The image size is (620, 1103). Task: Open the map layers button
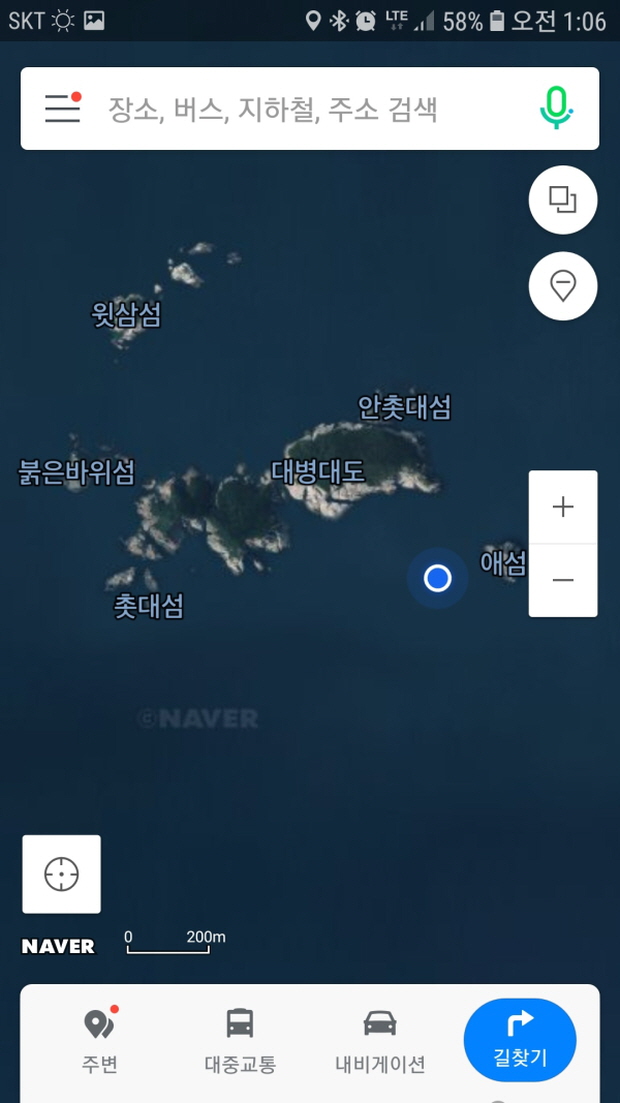563,200
